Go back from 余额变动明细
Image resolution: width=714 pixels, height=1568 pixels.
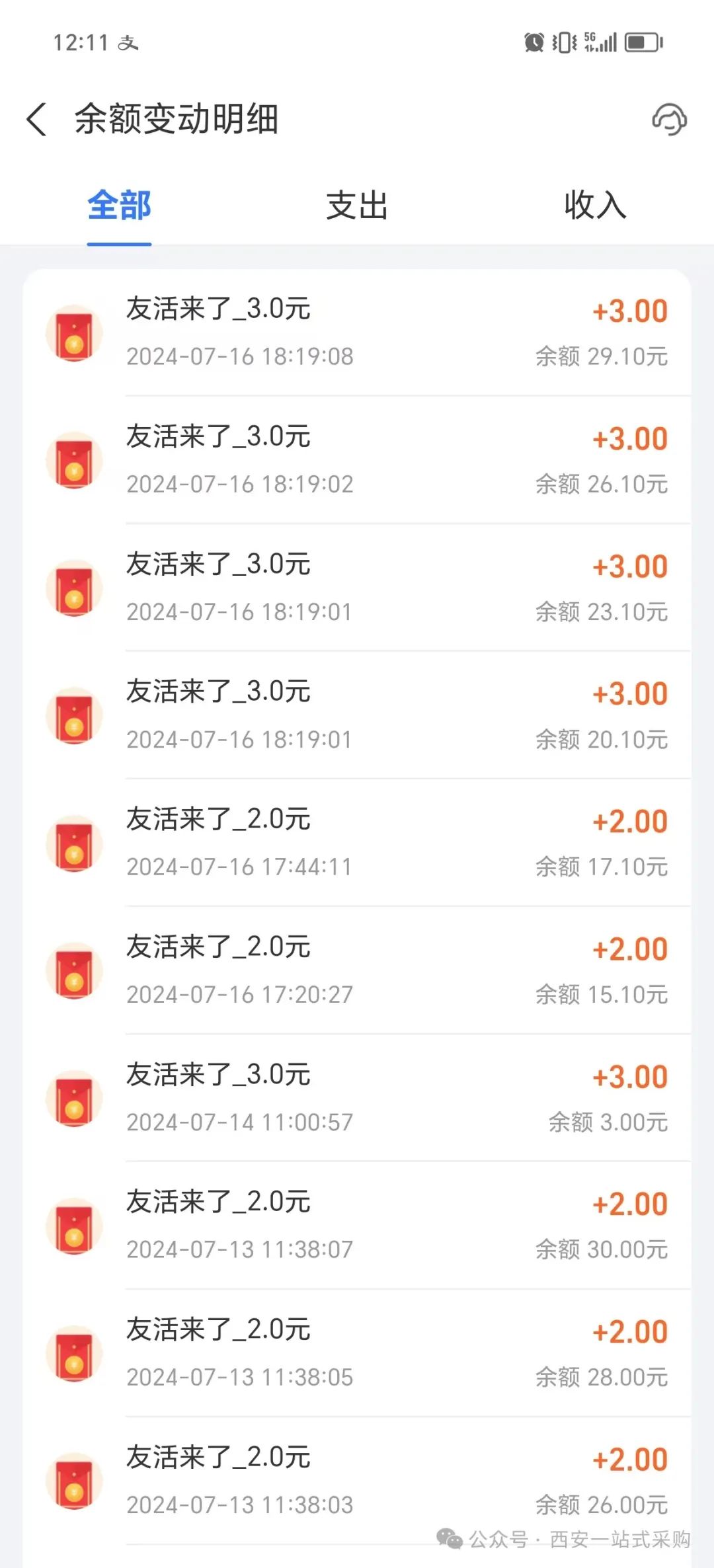[x=37, y=120]
